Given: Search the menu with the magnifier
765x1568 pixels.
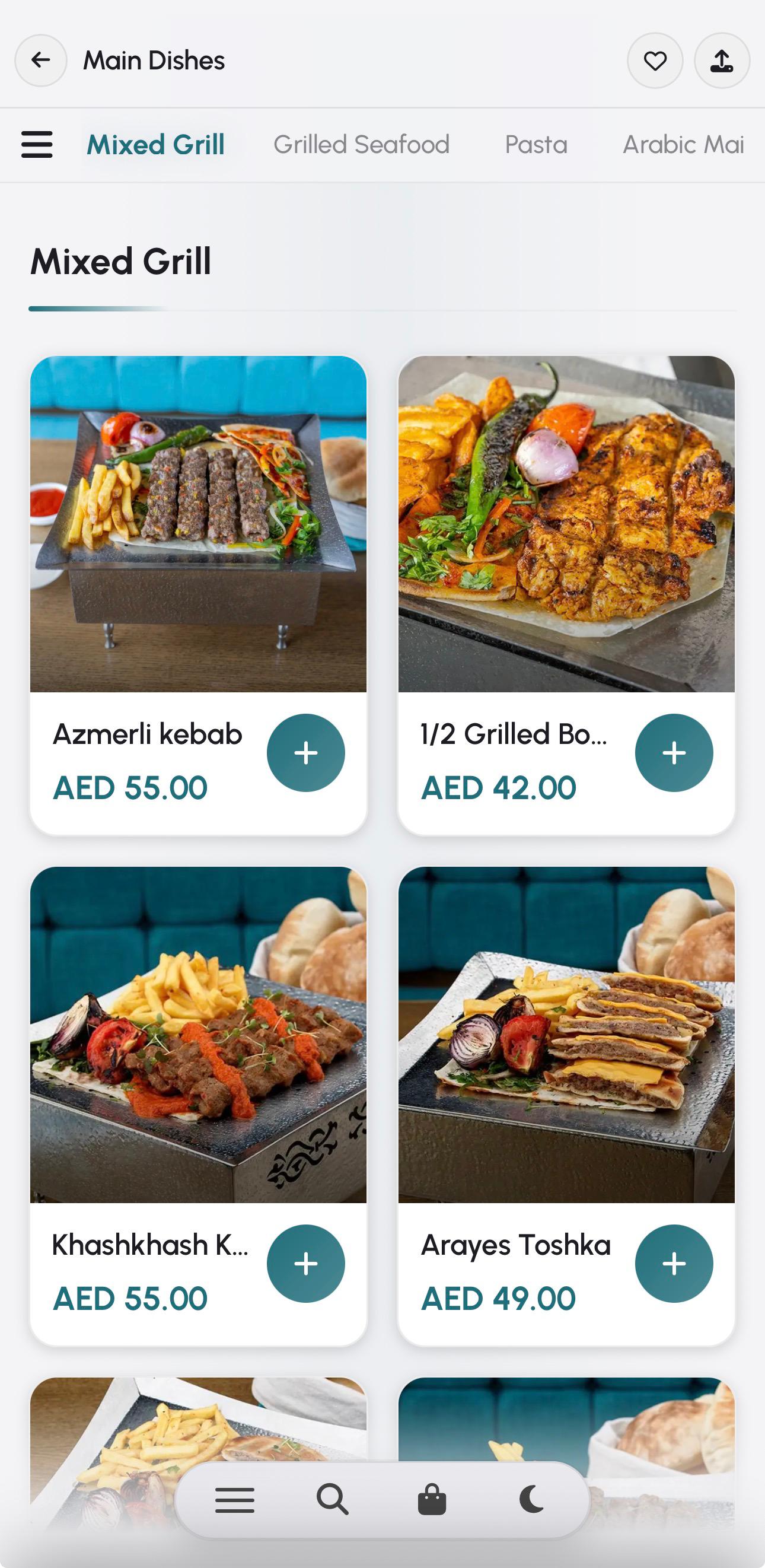Looking at the screenshot, I should (332, 1499).
